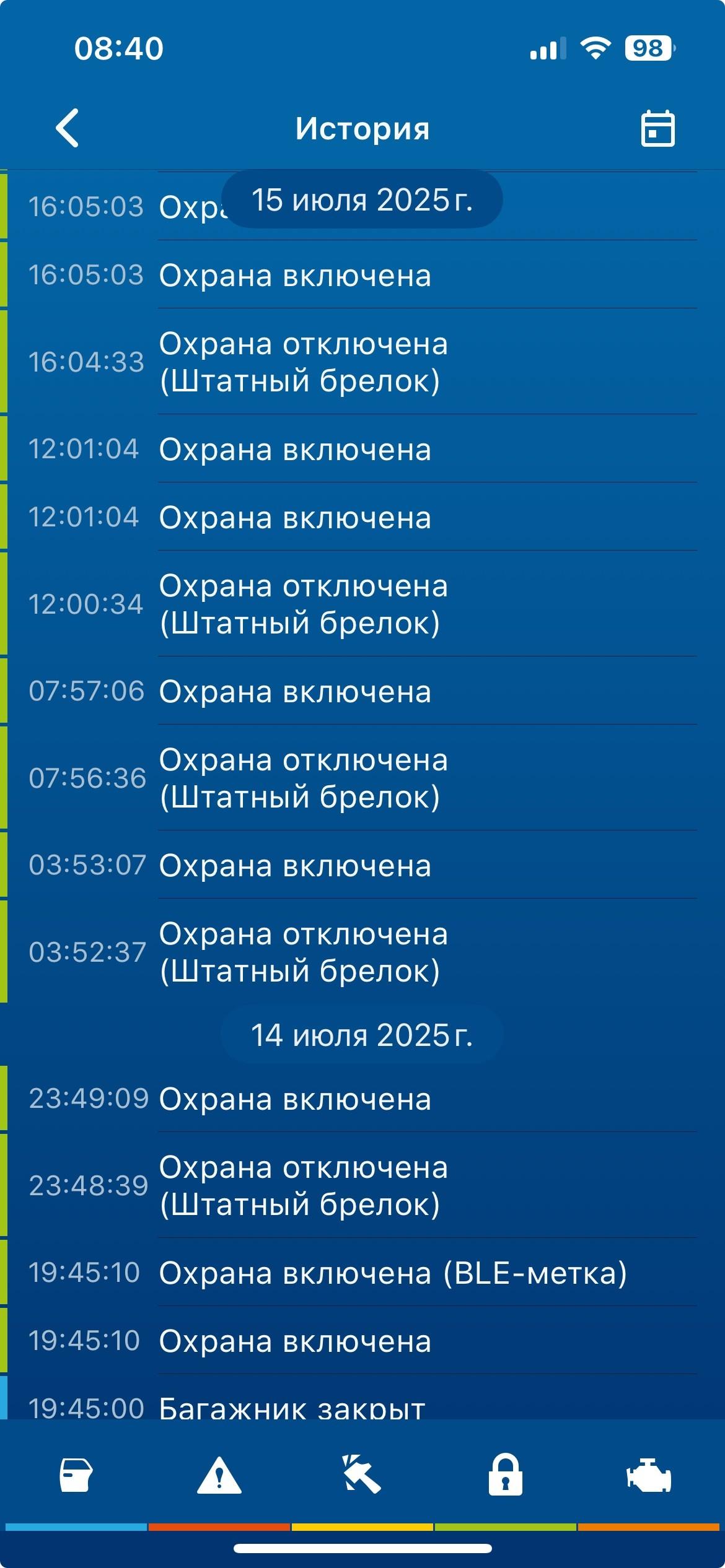
Task: Open the 07:57:06 Охрана включена event
Action: (x=362, y=691)
